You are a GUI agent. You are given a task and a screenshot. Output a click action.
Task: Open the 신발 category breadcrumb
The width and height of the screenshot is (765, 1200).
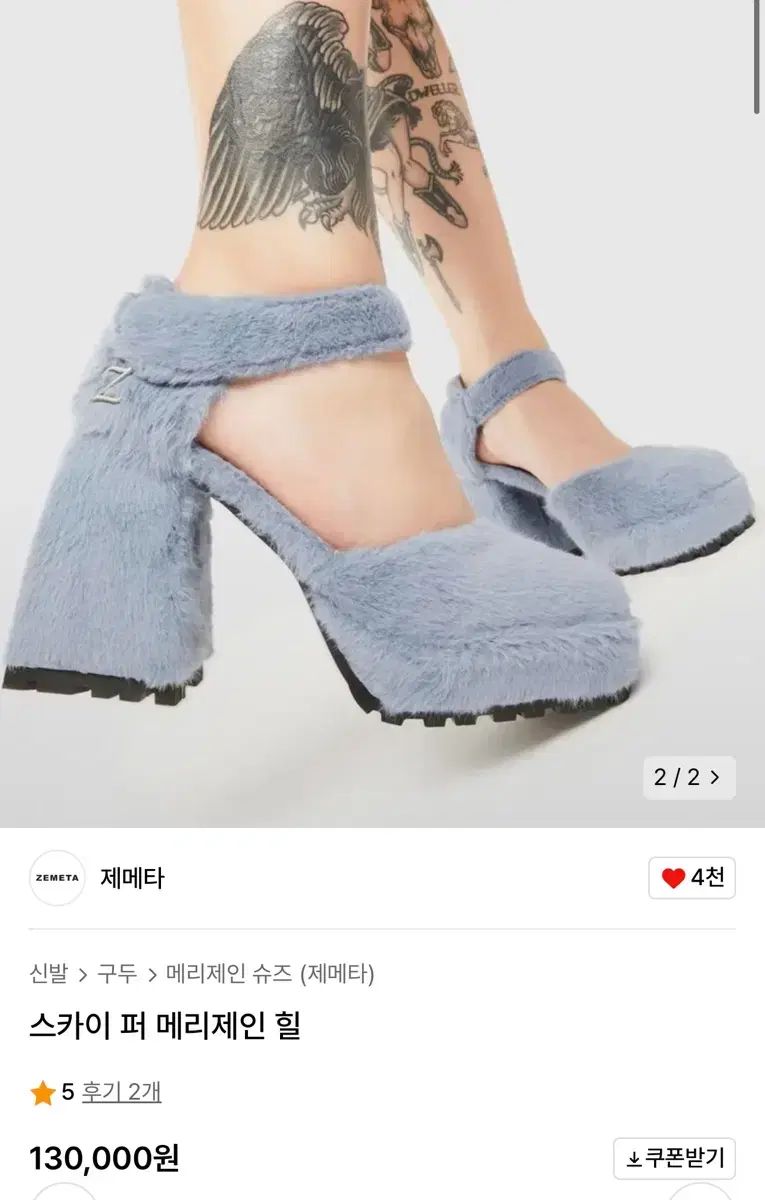(49, 973)
